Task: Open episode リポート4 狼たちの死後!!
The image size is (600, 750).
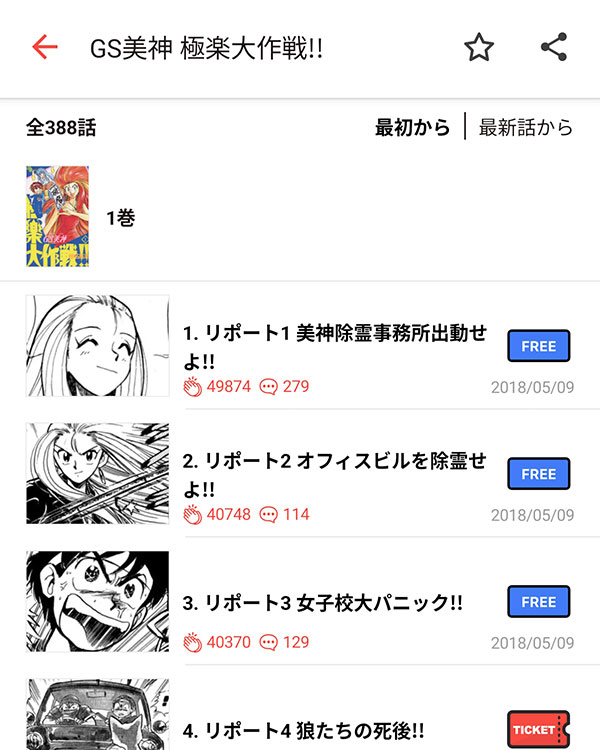Action: [304, 730]
